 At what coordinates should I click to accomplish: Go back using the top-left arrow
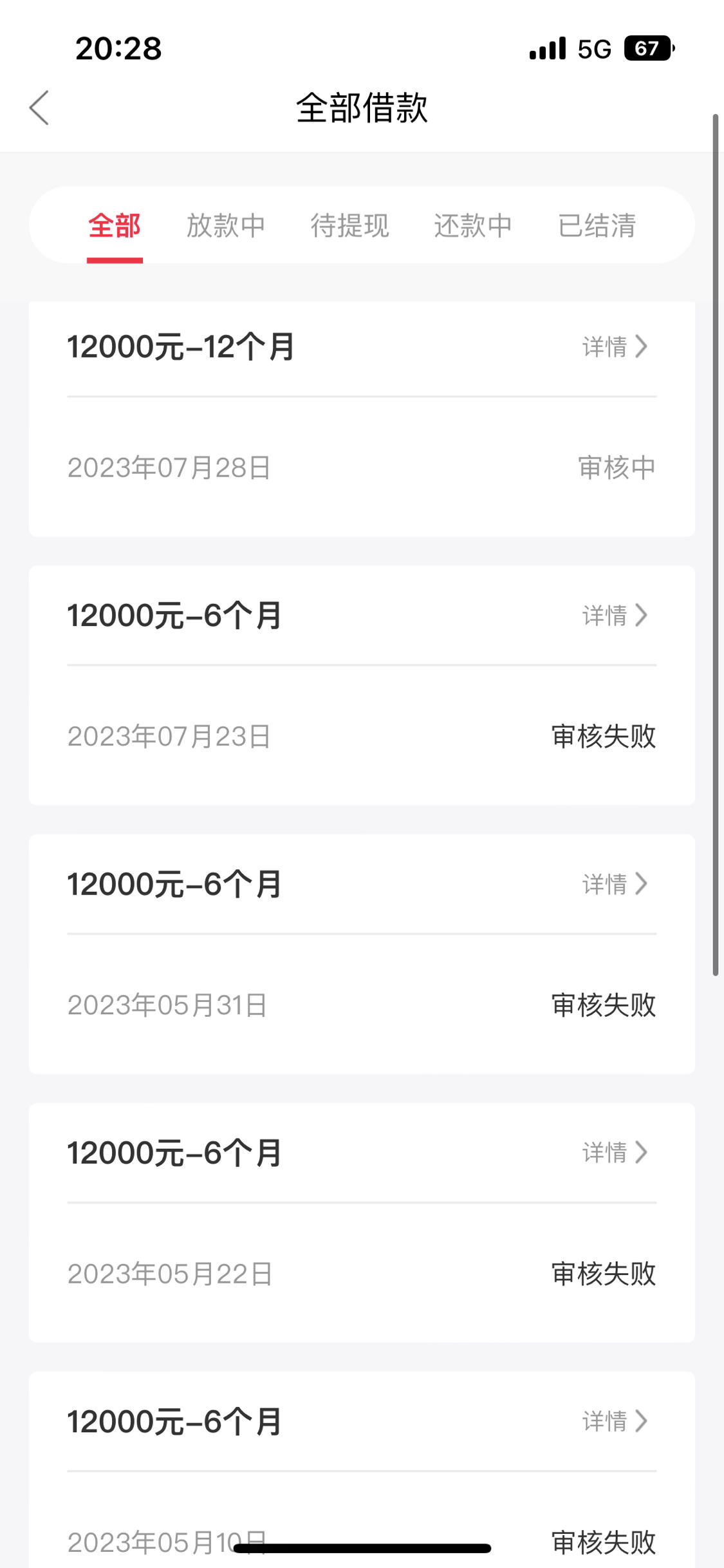click(39, 108)
